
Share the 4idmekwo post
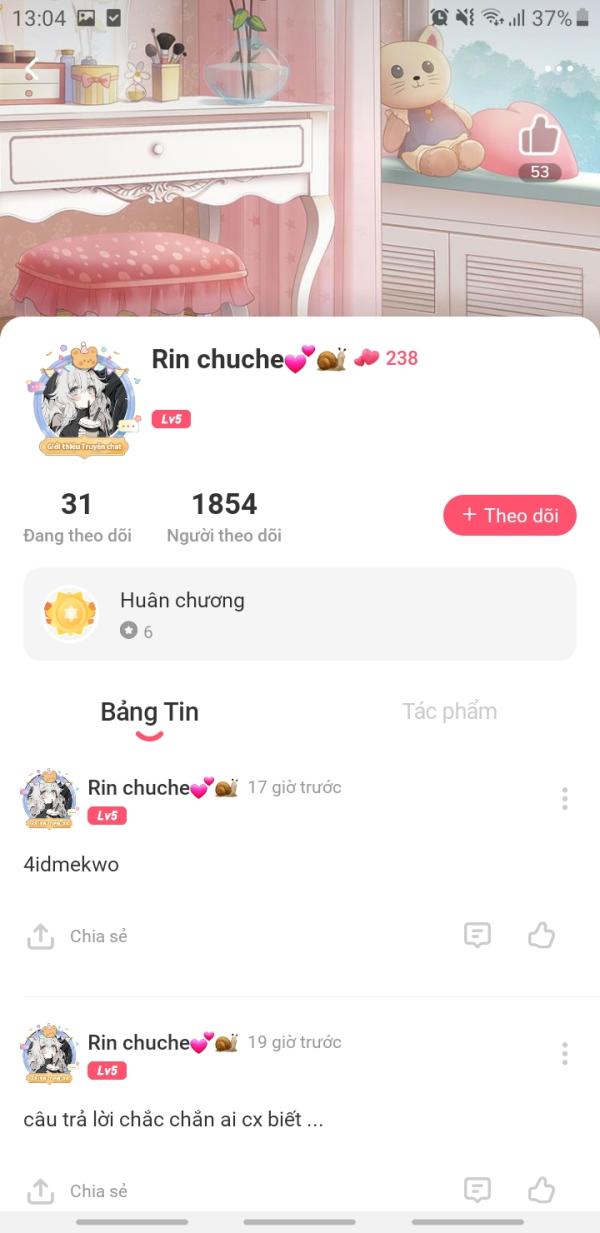[x=78, y=936]
